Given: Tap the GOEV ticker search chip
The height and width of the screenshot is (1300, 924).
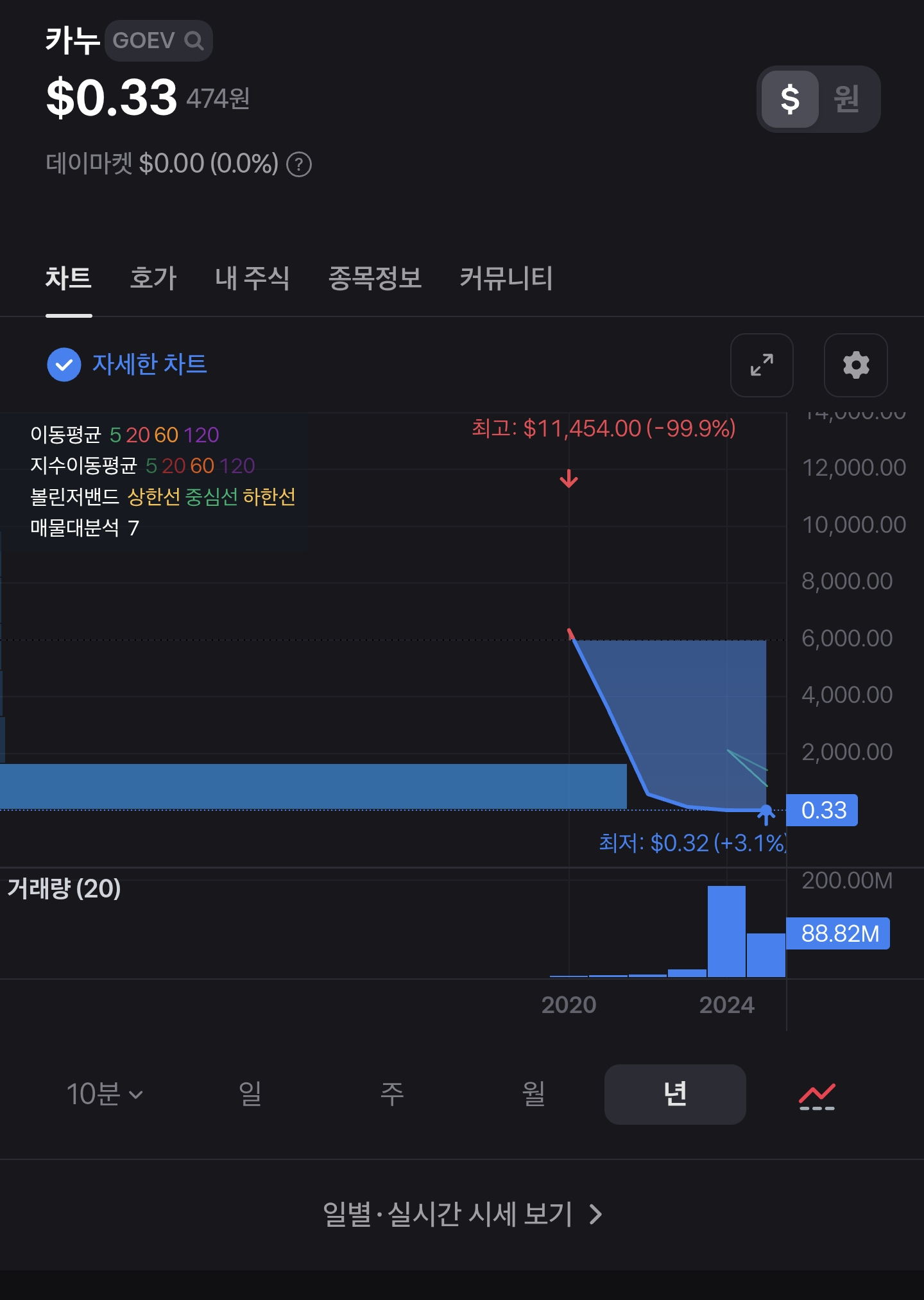Looking at the screenshot, I should [x=158, y=40].
